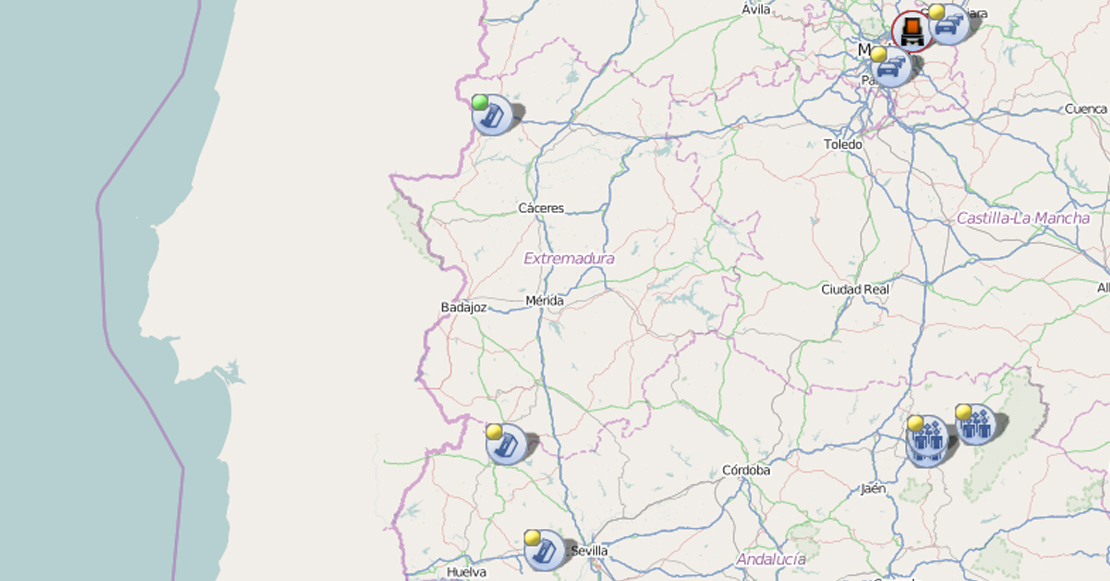Screen dimensions: 1110x581
Task: Open the red-circled truck incident marker near Madrid
Action: tap(911, 31)
